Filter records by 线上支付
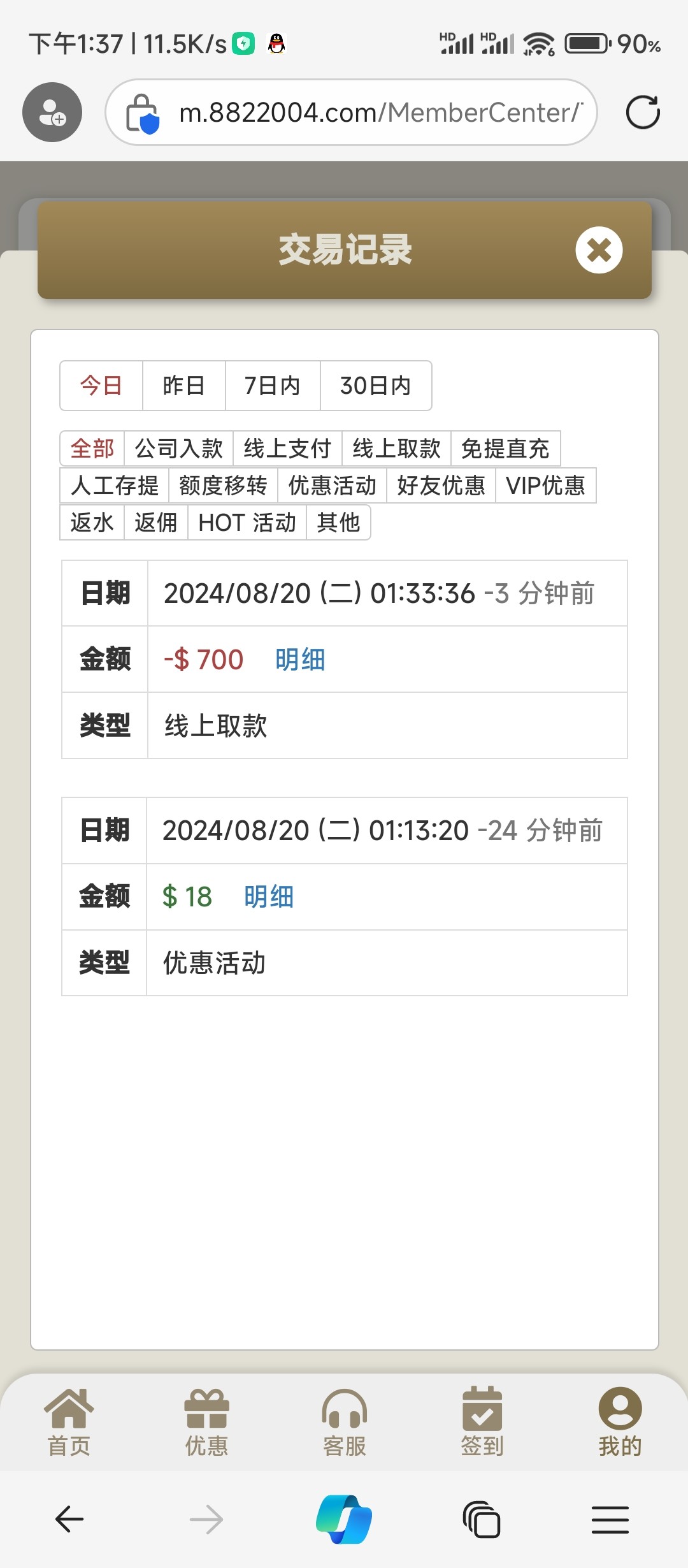The height and width of the screenshot is (1568, 688). [x=287, y=448]
